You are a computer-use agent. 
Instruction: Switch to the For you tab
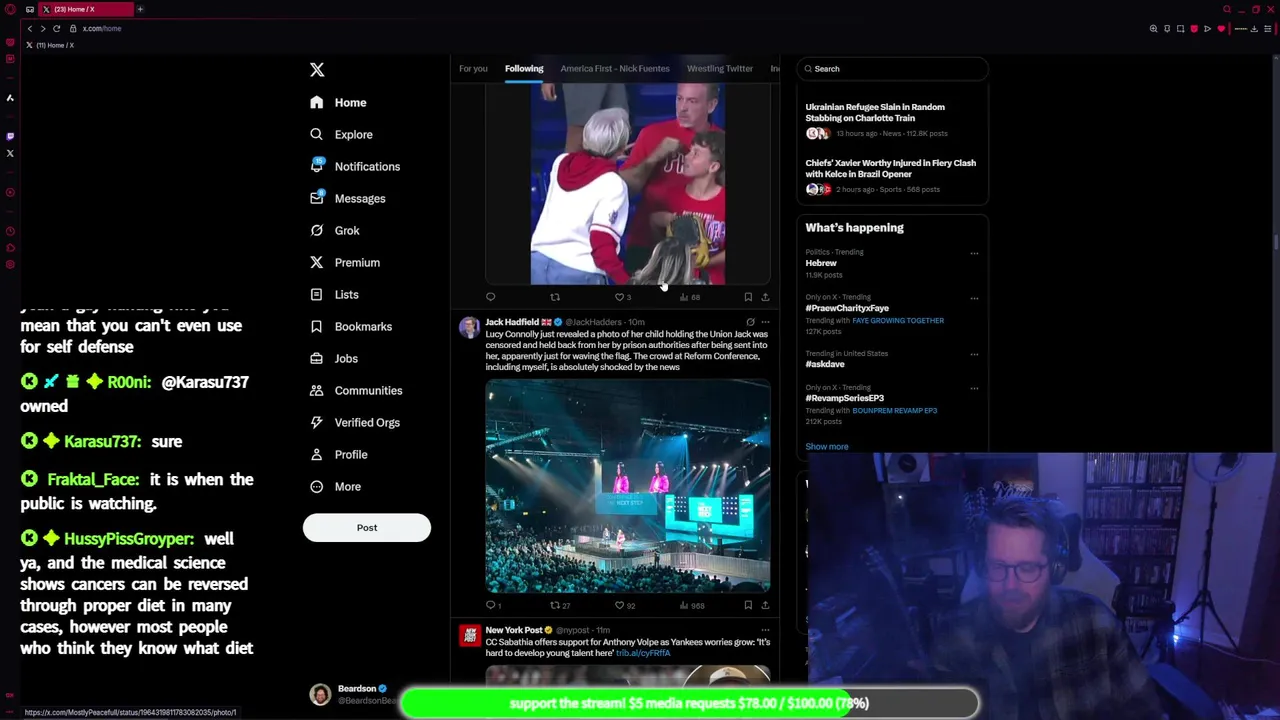[x=473, y=68]
